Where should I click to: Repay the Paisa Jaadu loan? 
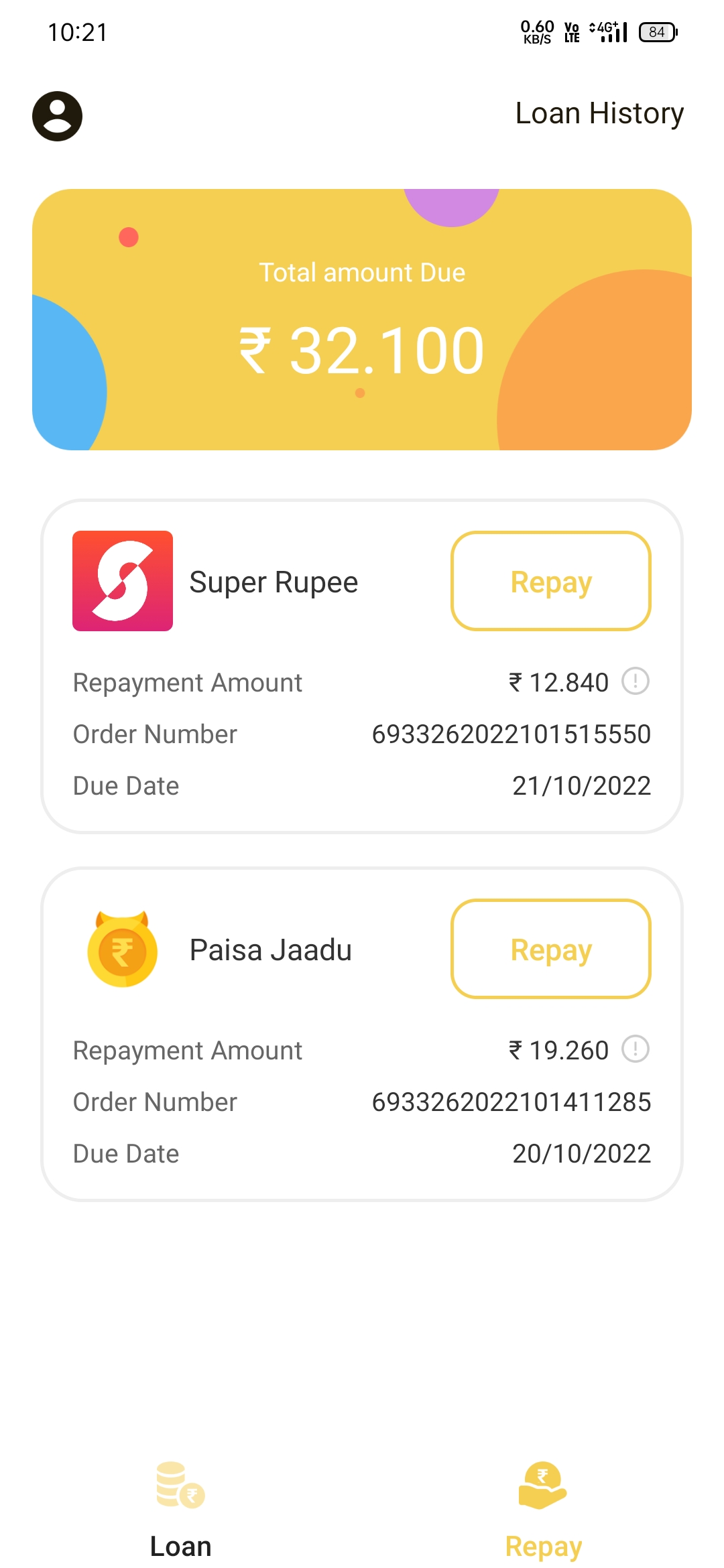tap(550, 949)
